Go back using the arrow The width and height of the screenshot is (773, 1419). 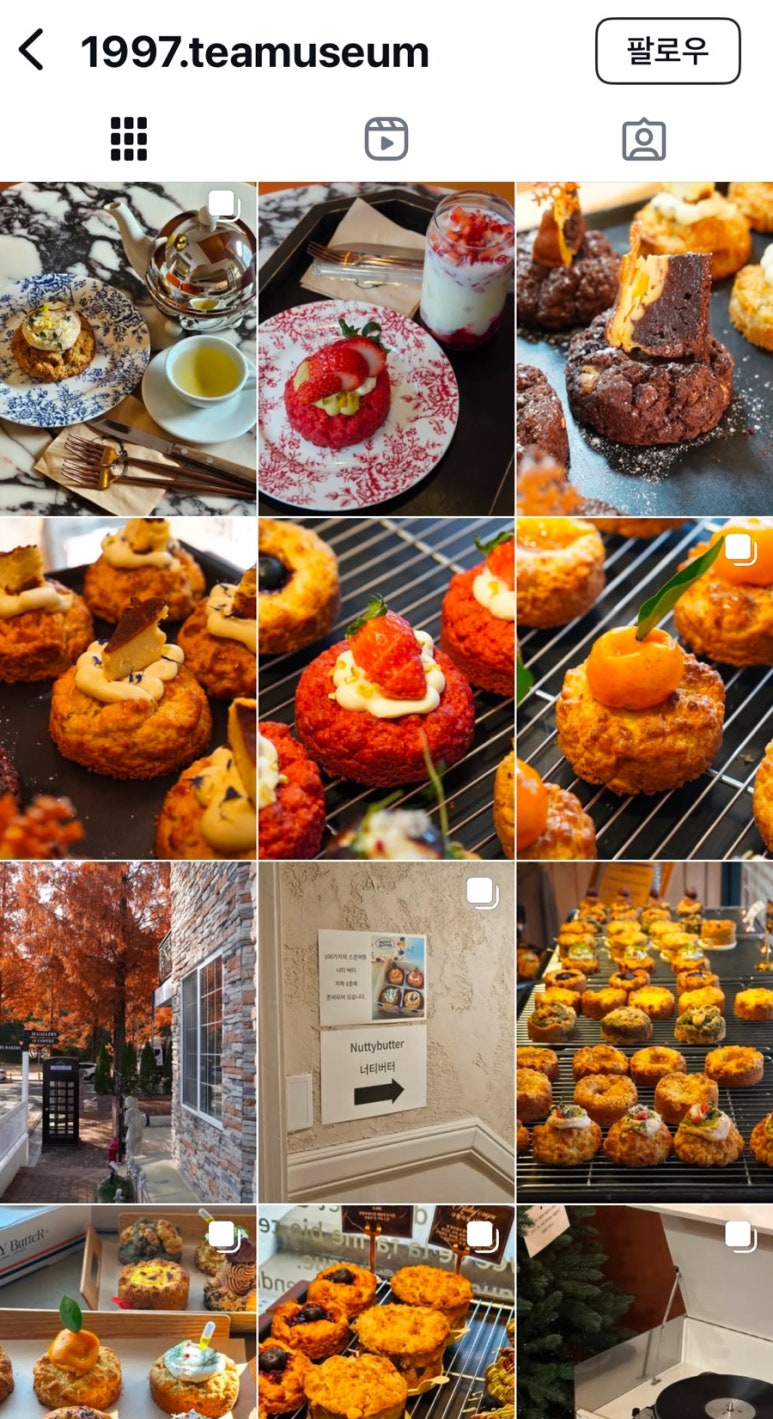pyautogui.click(x=32, y=50)
